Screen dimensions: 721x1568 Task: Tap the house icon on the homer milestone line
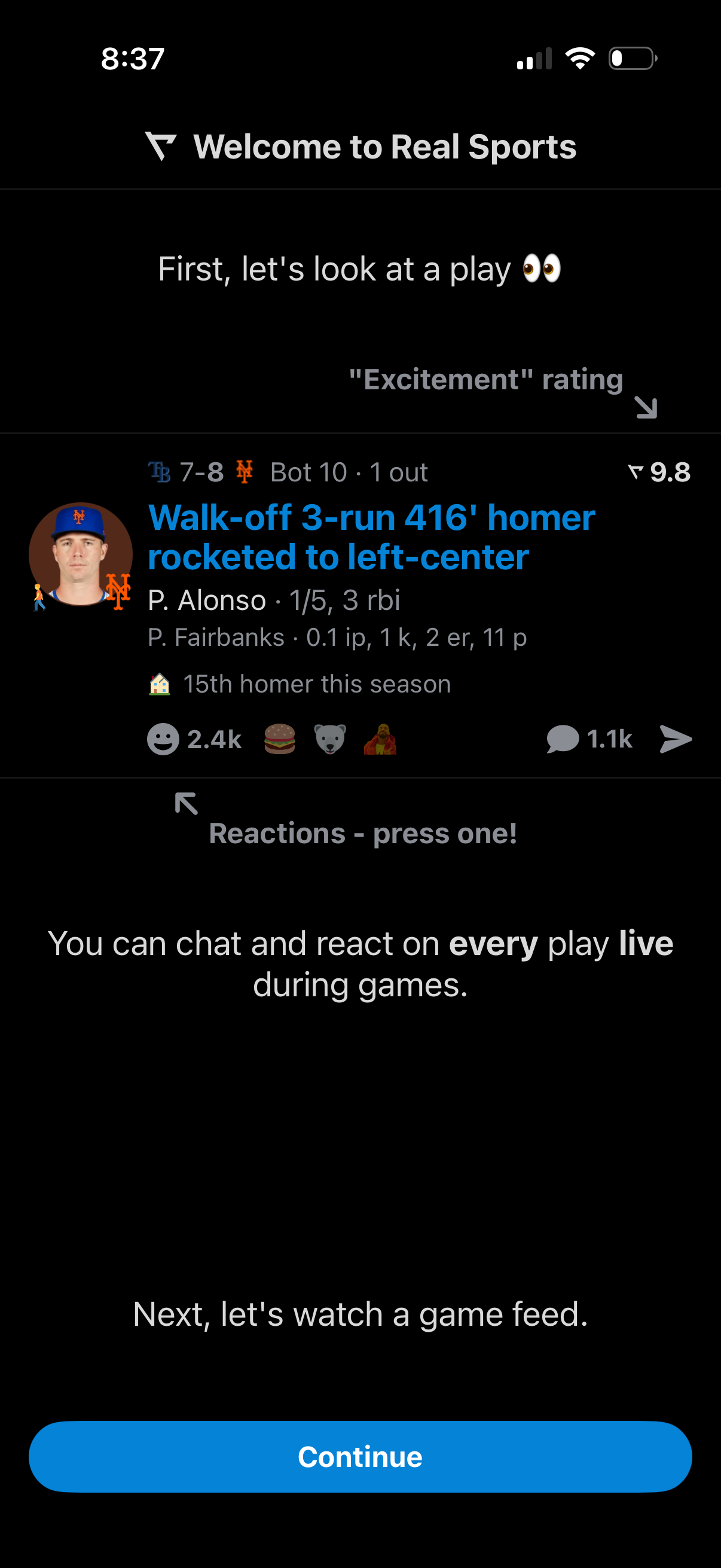pyautogui.click(x=160, y=684)
